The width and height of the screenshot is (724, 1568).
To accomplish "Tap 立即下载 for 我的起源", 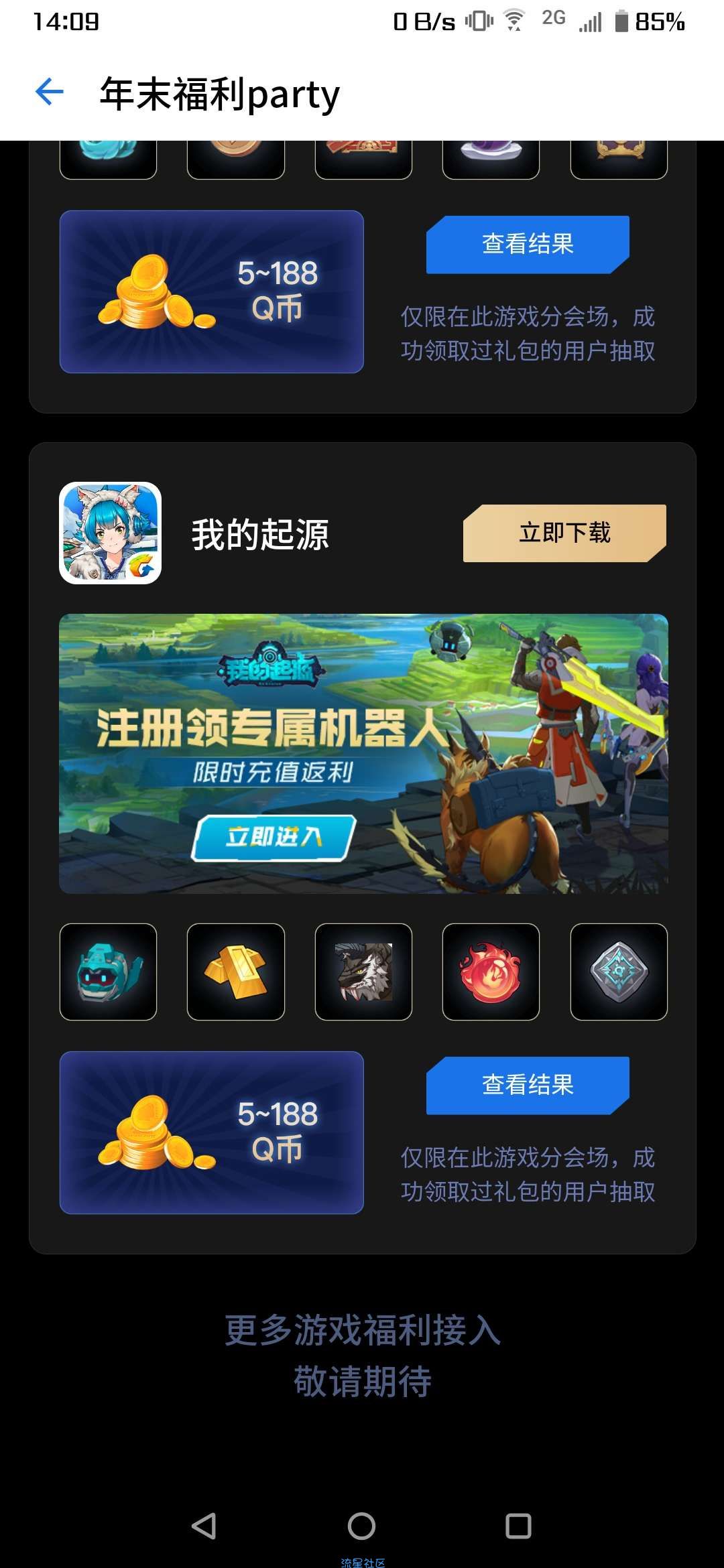I will click(x=564, y=533).
